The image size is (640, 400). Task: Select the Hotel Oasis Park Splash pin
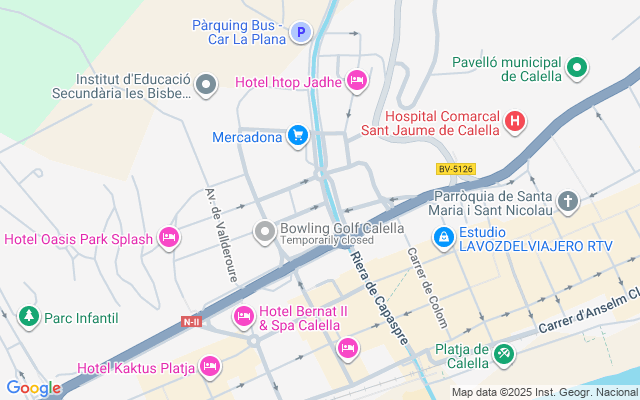(x=169, y=238)
